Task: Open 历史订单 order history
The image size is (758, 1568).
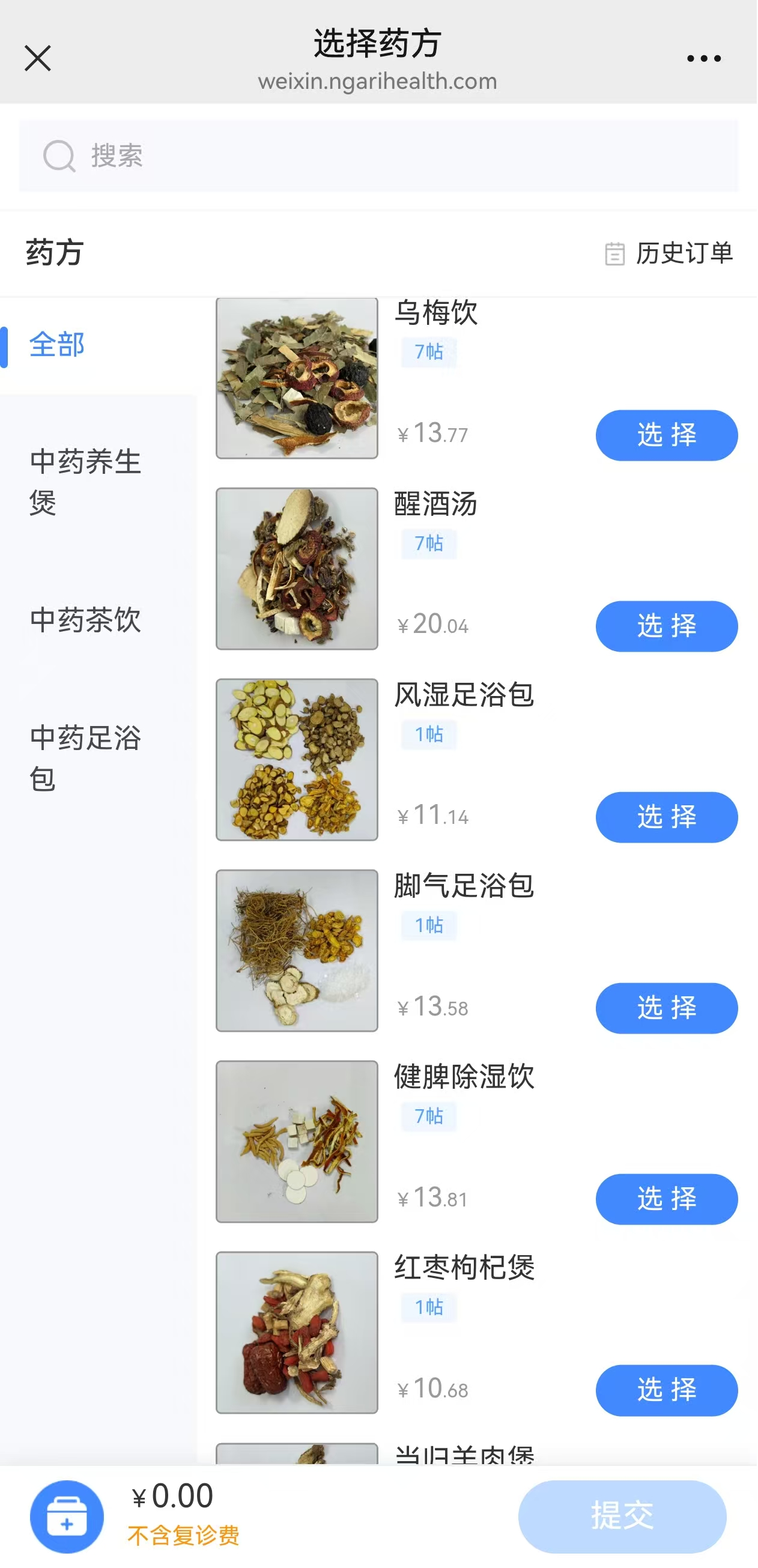Action: pos(670,253)
